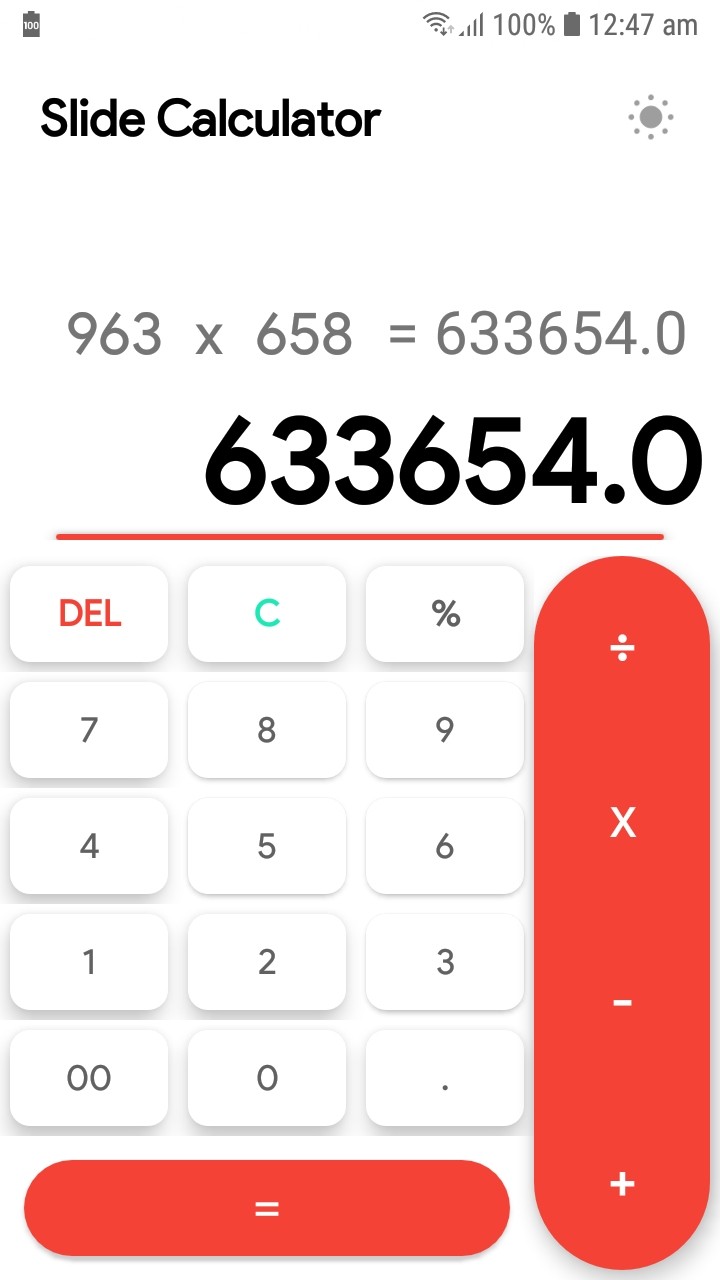Viewport: 720px width, 1280px height.
Task: Enter digit 7
Action: point(89,730)
